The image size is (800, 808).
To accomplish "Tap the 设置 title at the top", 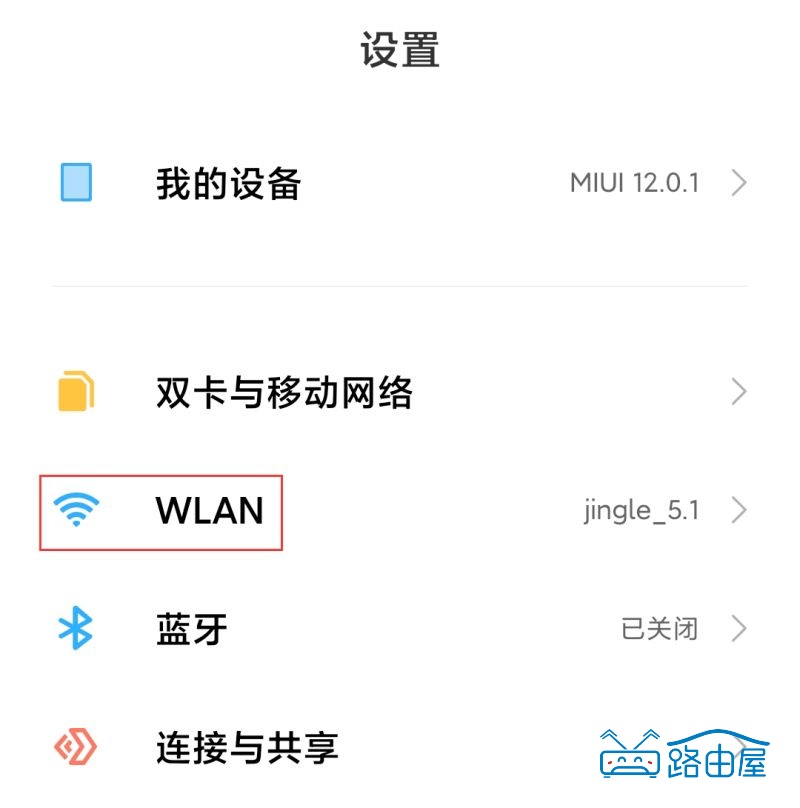I will click(399, 50).
